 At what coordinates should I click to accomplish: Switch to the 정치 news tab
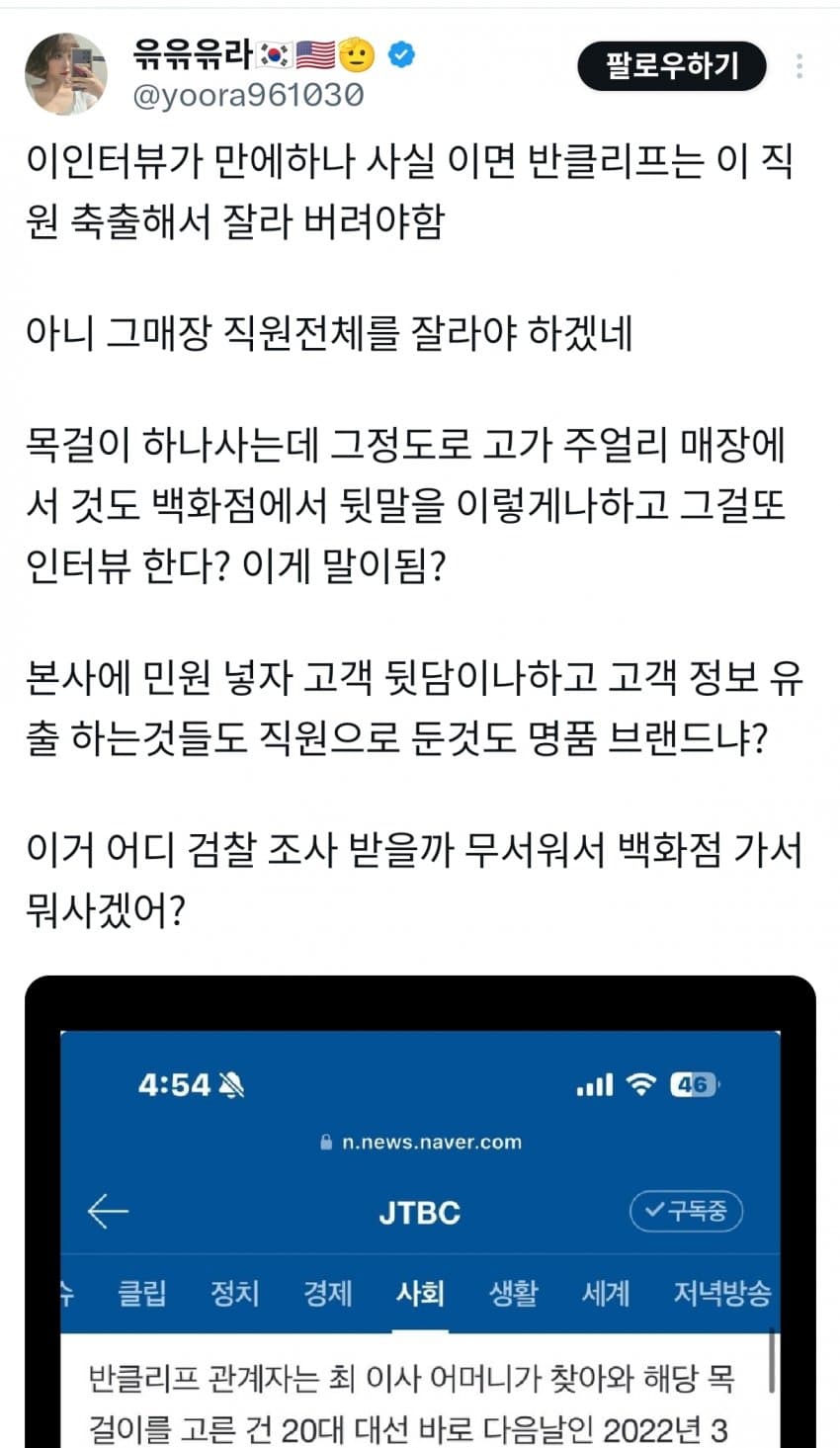(x=234, y=1293)
